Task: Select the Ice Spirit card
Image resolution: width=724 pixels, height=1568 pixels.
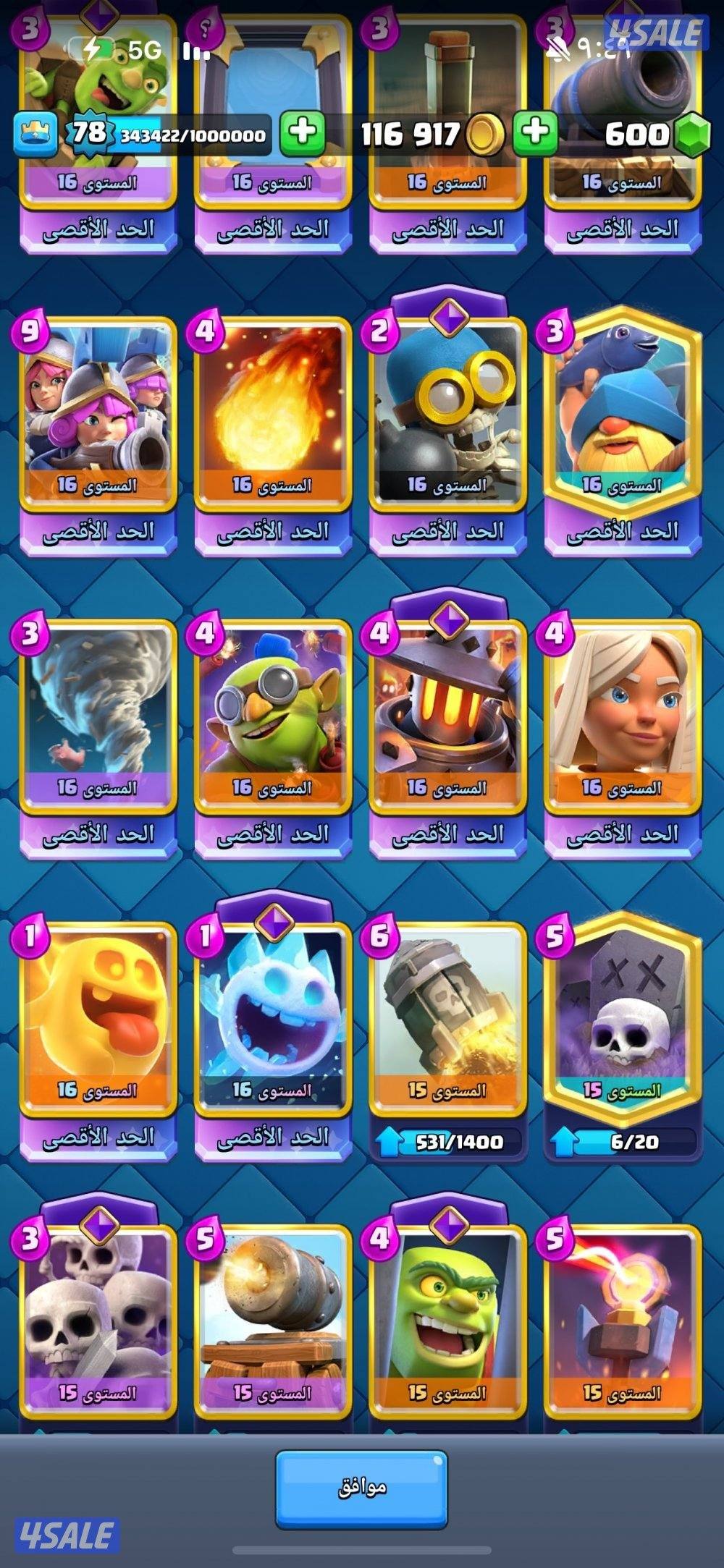Action: point(272,1017)
